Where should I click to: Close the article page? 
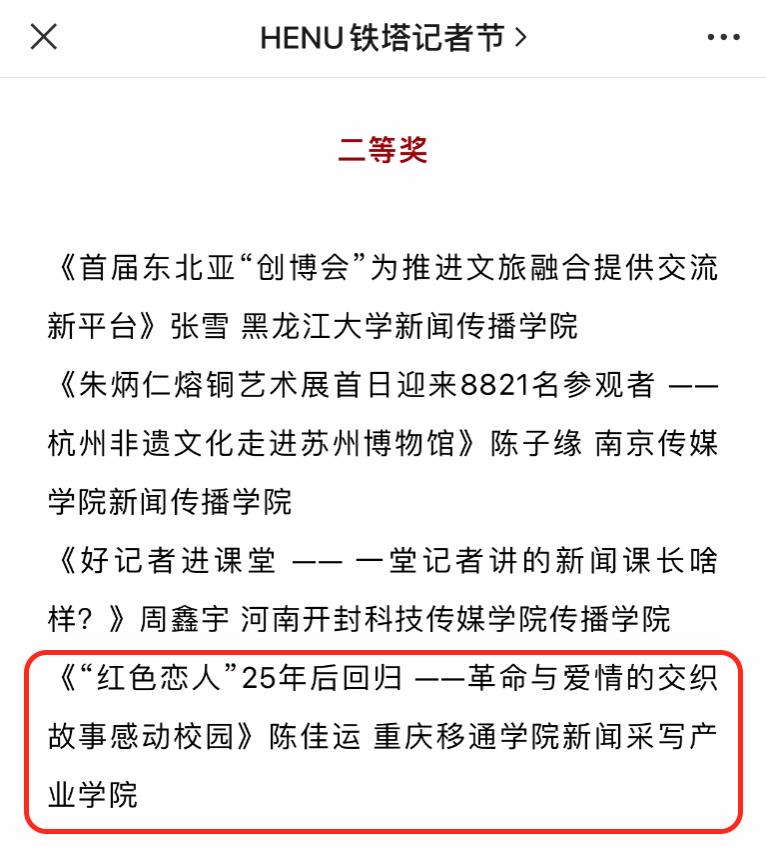(44, 37)
